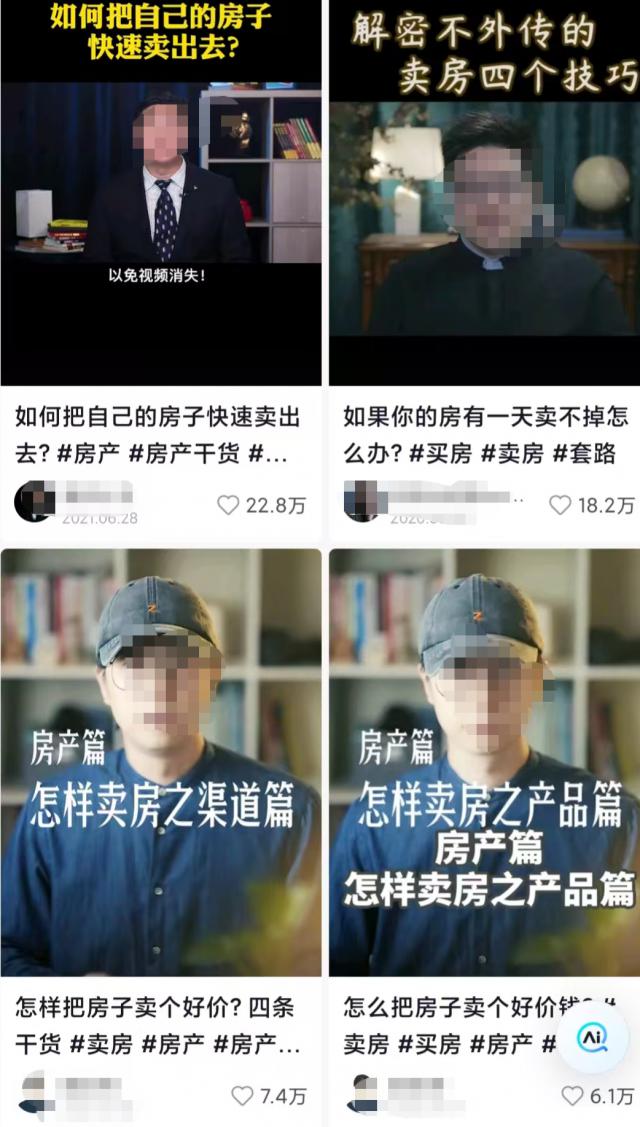The height and width of the screenshot is (1127, 640).
Task: Open video 解密不外传的卖房四个技巧
Action: point(484,200)
